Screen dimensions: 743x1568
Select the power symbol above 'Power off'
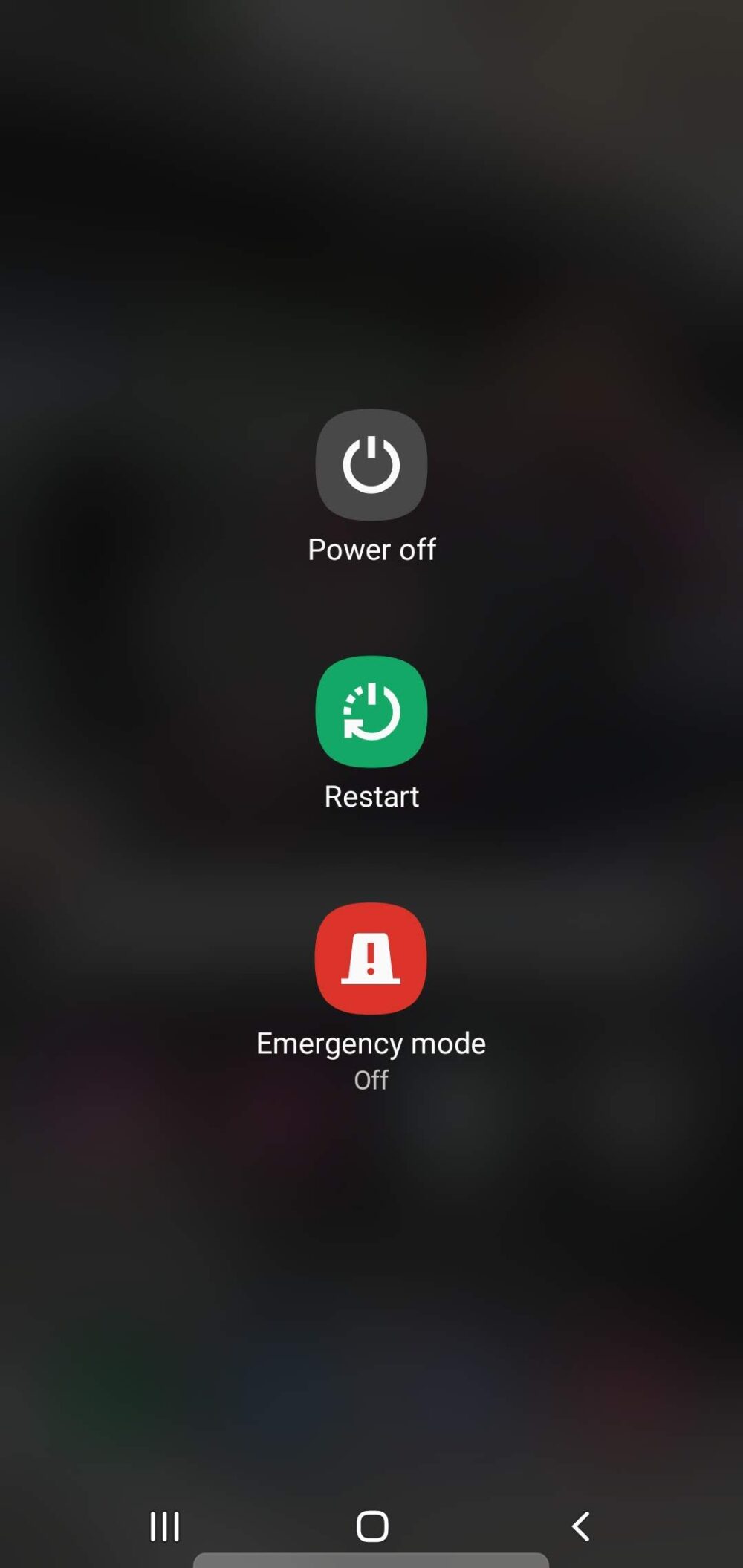point(371,464)
